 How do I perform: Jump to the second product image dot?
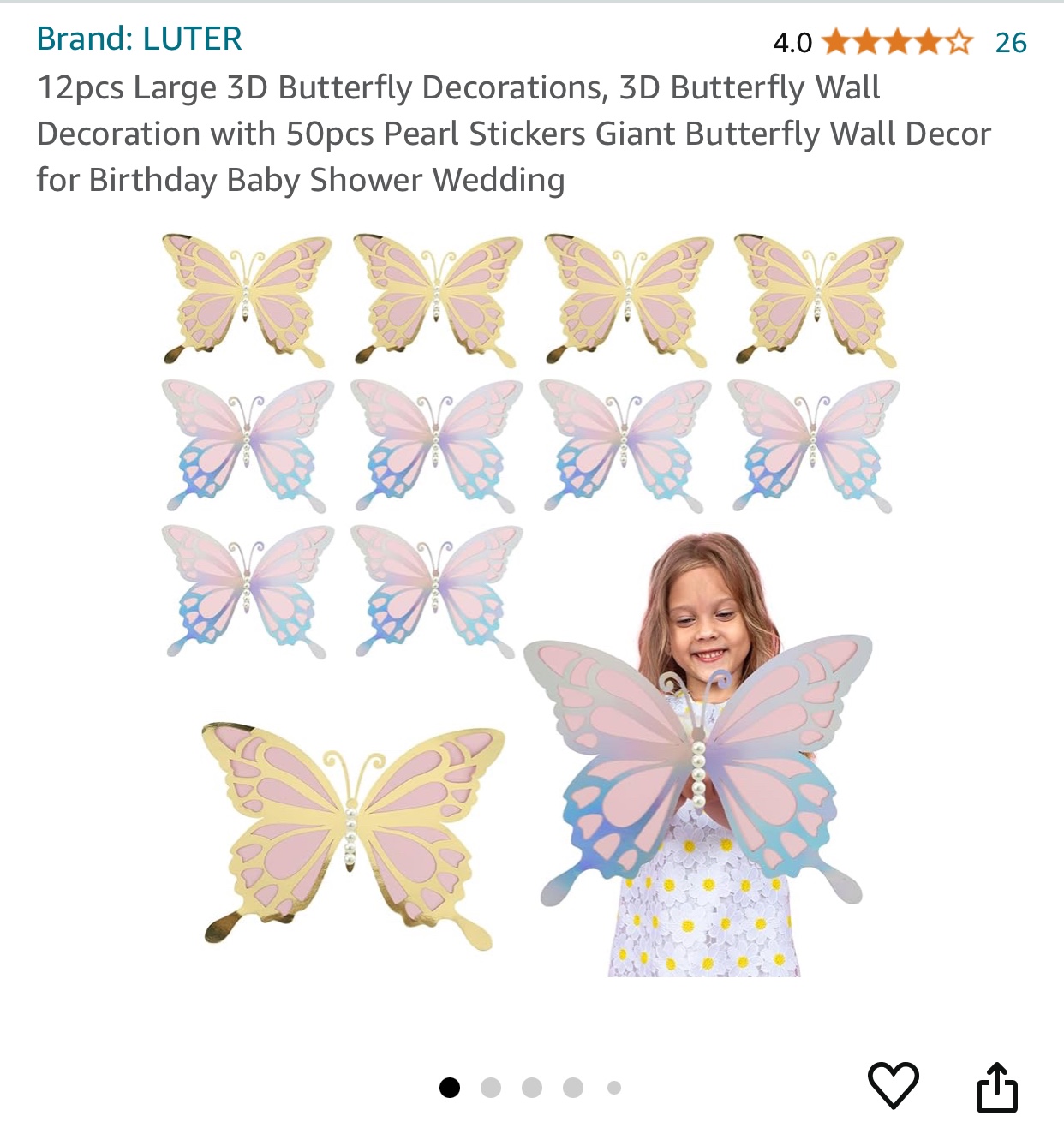point(491,1088)
